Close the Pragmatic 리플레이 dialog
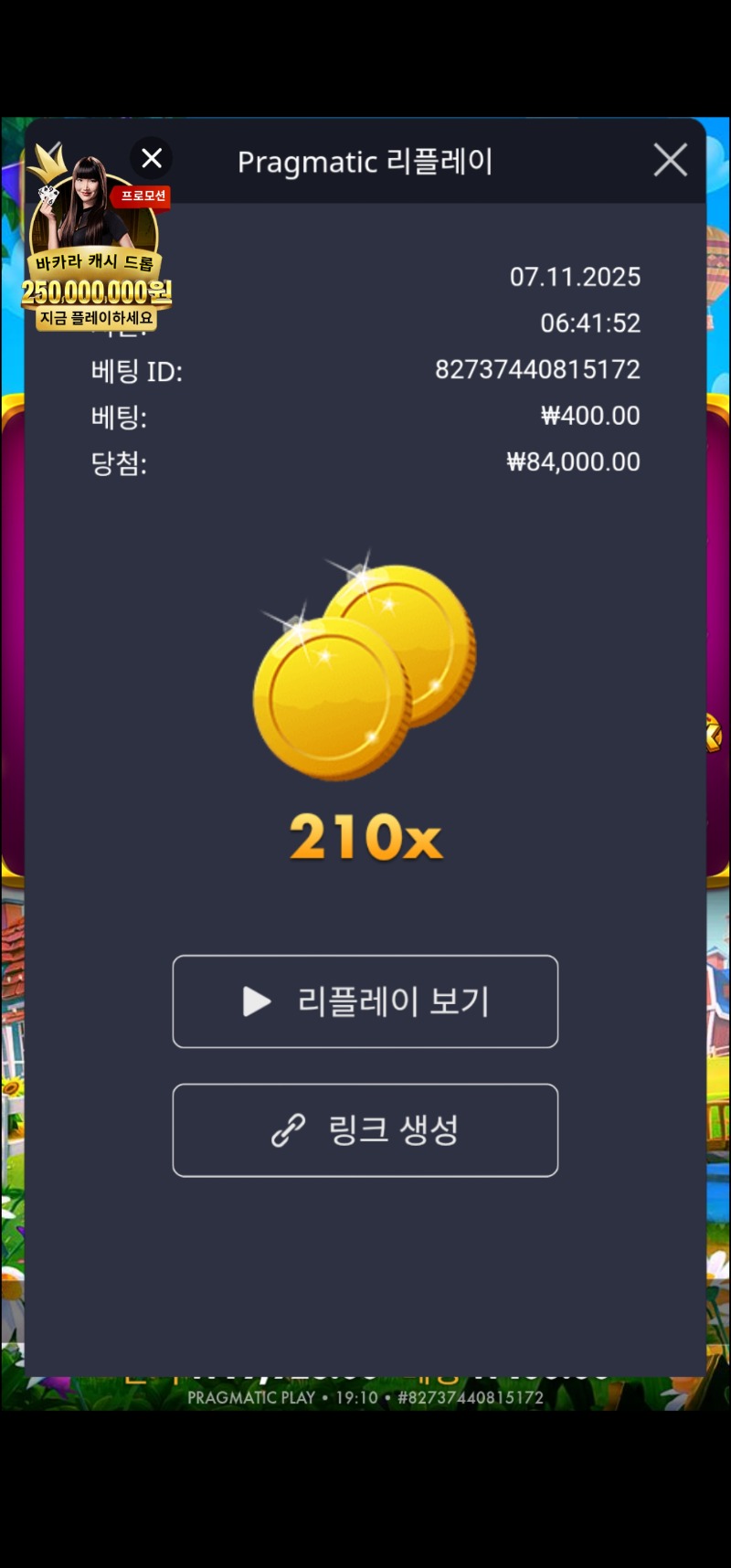This screenshot has width=731, height=1568. click(x=670, y=160)
